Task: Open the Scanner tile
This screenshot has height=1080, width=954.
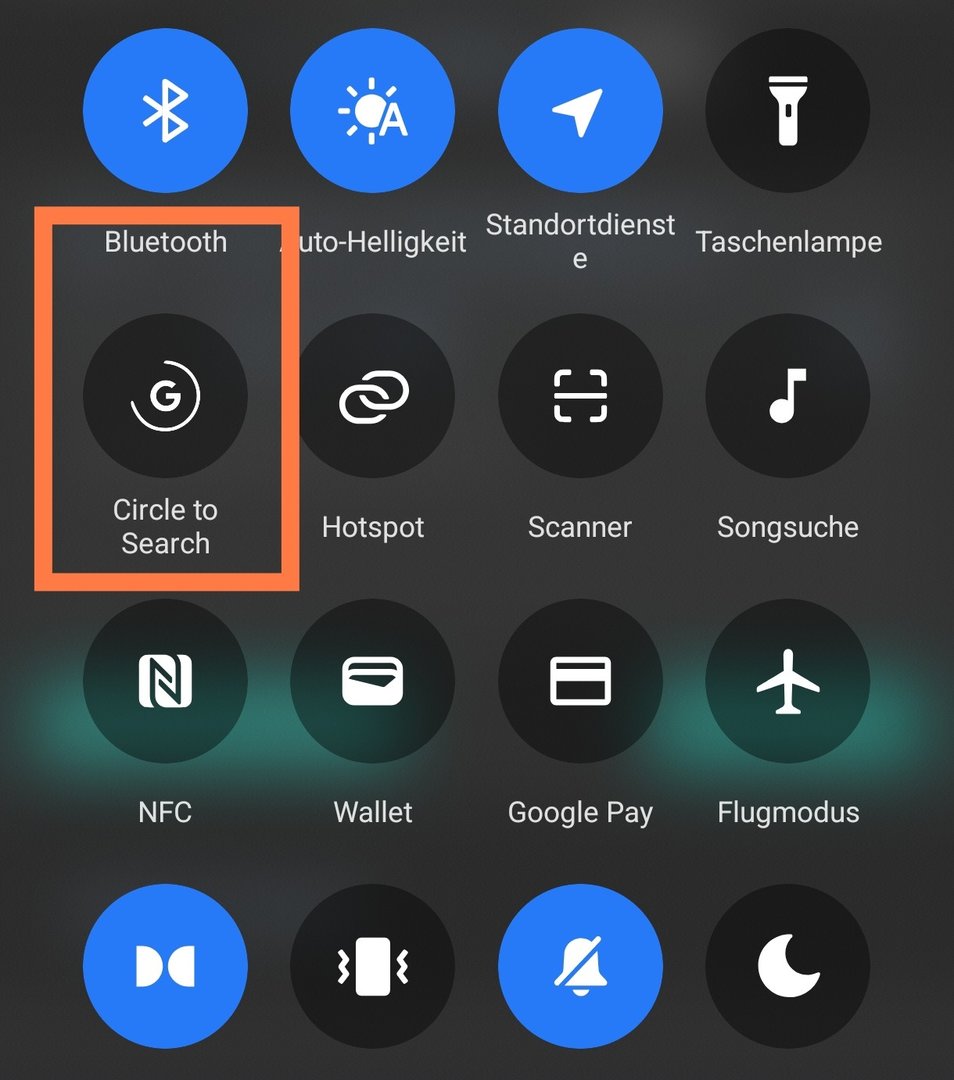Action: click(580, 396)
